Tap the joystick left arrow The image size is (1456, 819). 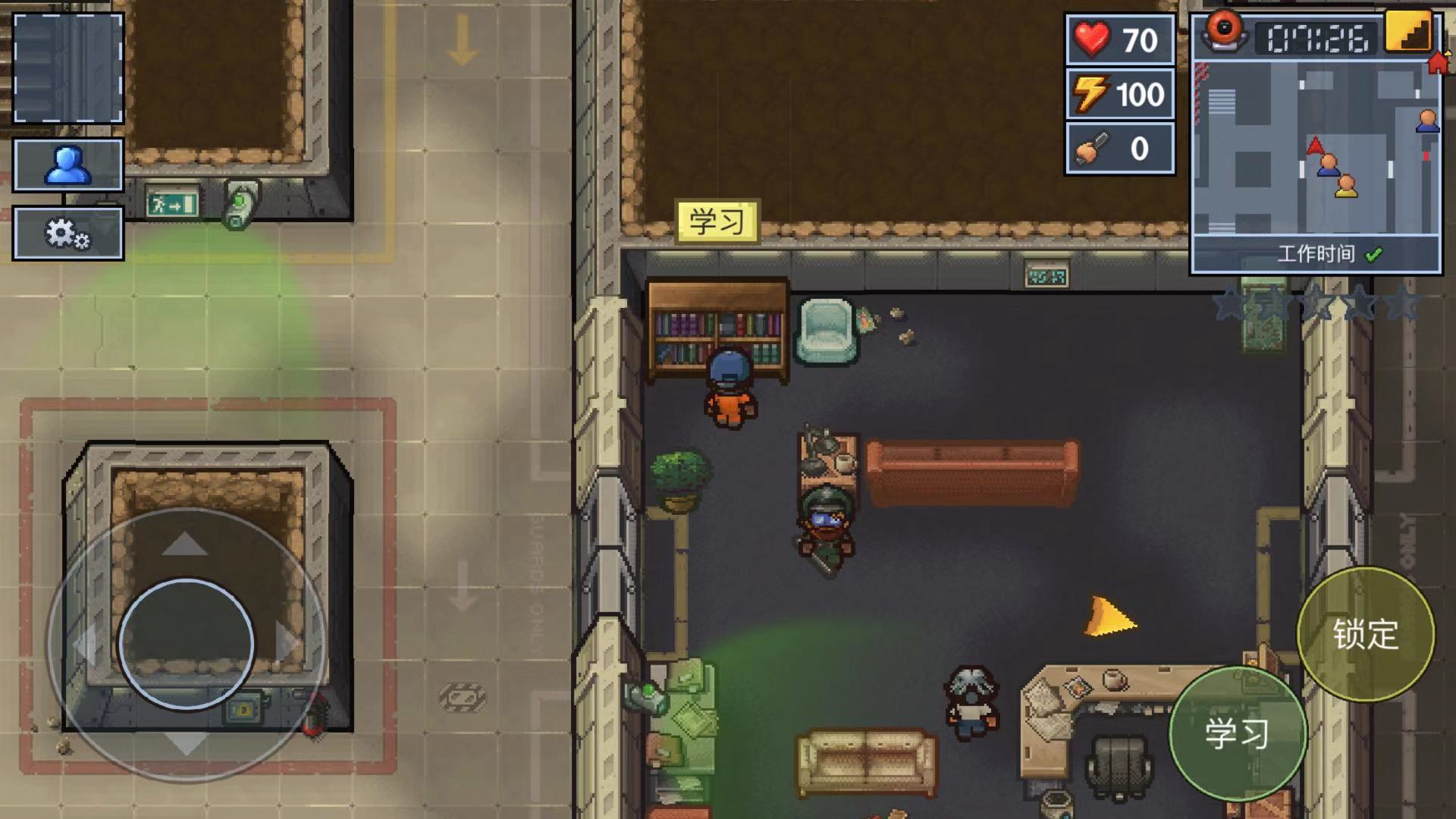point(83,643)
